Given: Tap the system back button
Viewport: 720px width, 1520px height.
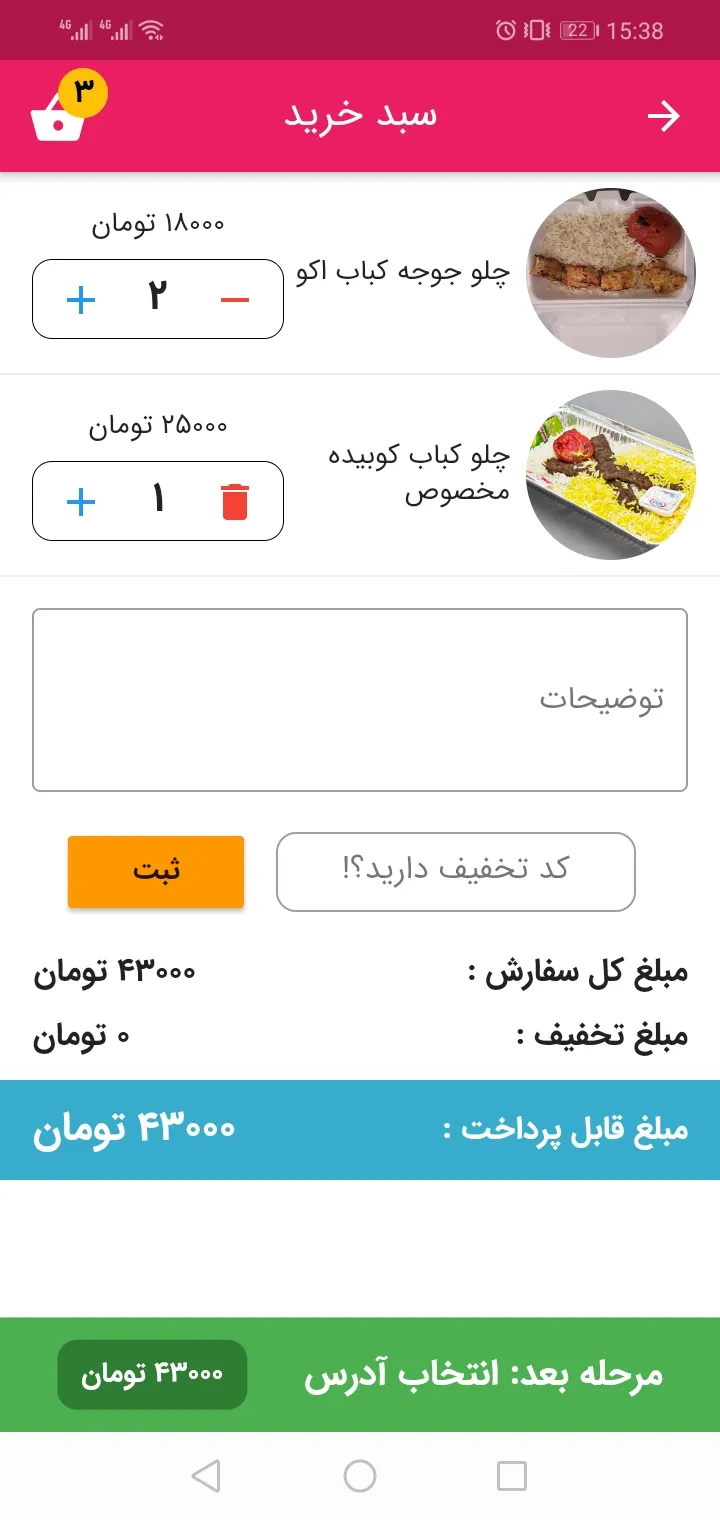Looking at the screenshot, I should point(206,1476).
